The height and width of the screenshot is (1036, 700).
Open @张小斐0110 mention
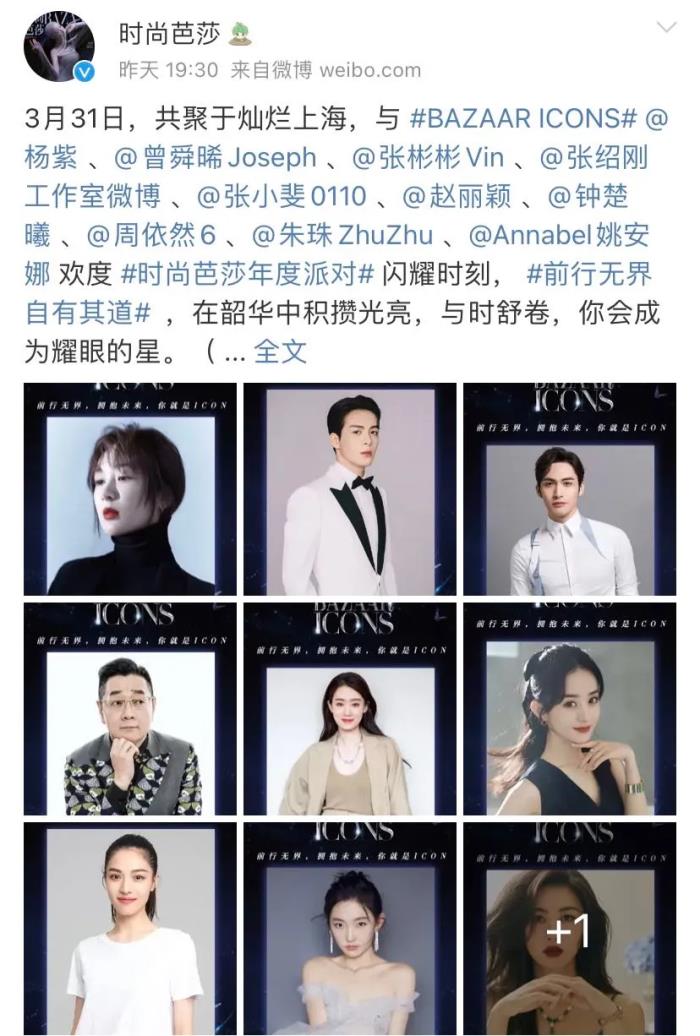tap(283, 197)
